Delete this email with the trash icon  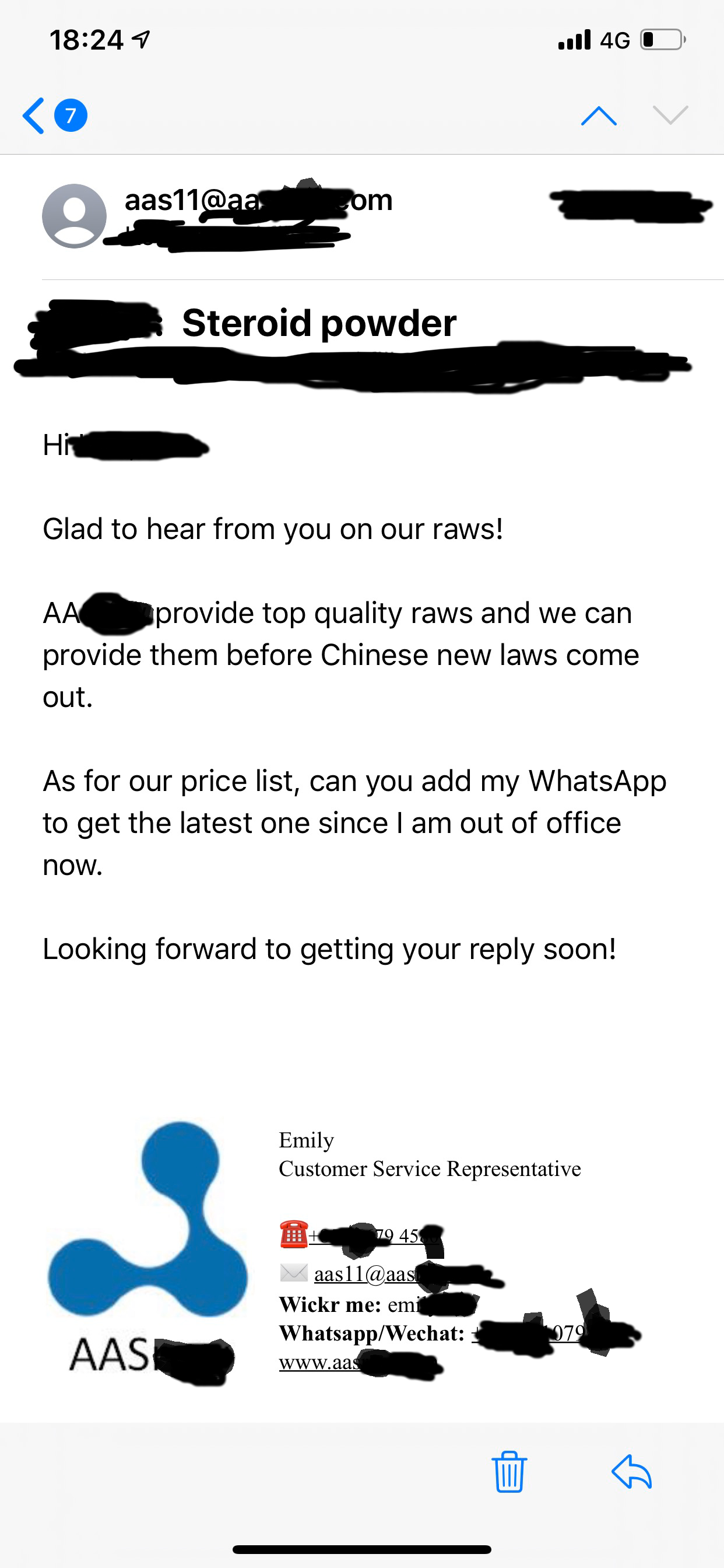(509, 1472)
